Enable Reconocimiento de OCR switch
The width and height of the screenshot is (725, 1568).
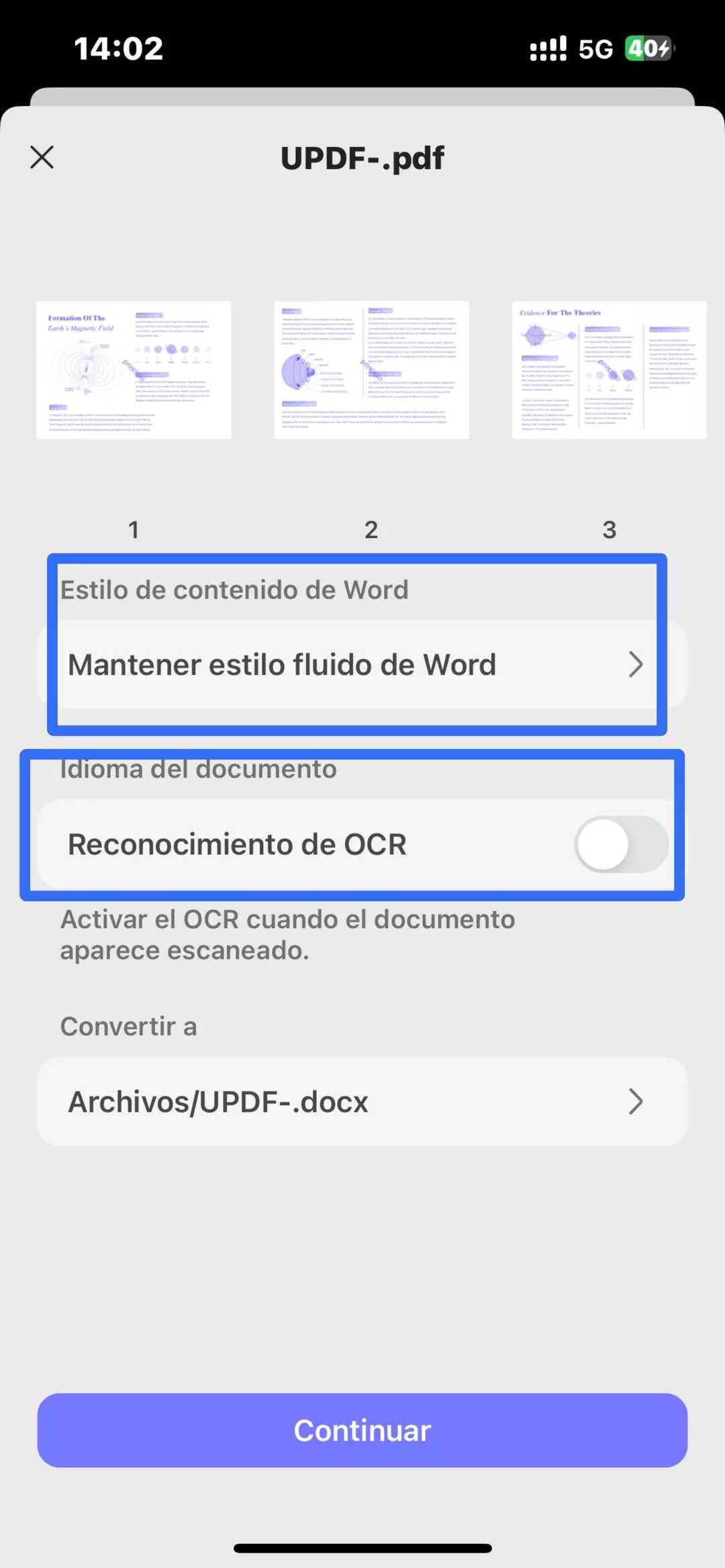[621, 844]
